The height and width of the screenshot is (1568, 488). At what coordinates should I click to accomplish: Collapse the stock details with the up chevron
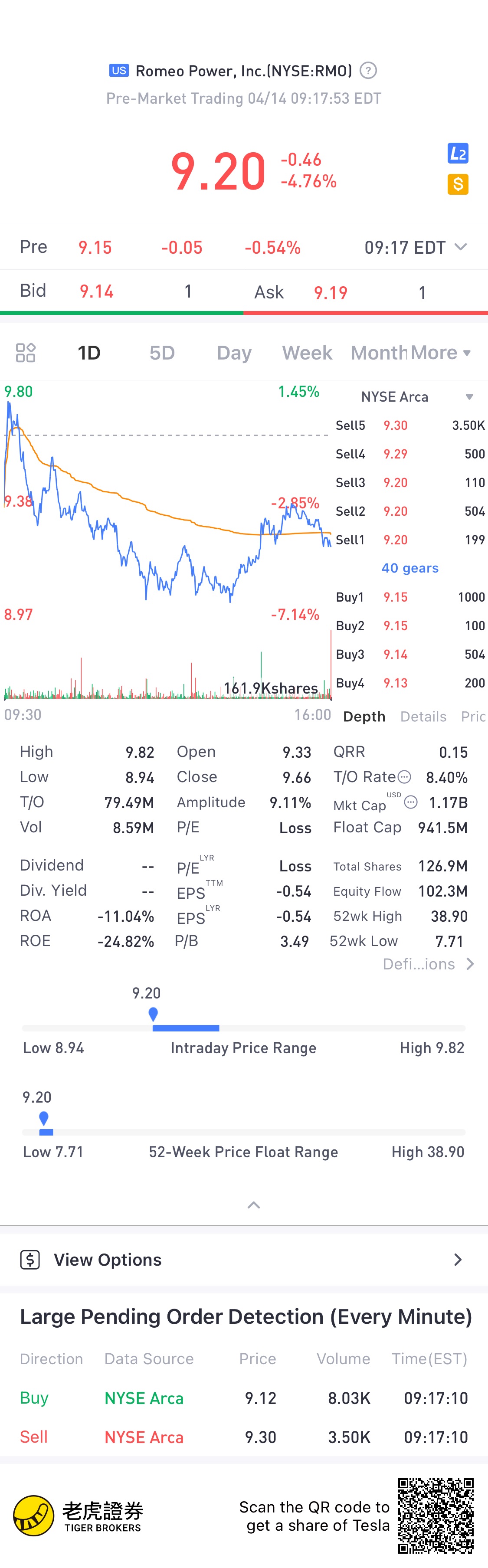click(254, 1205)
